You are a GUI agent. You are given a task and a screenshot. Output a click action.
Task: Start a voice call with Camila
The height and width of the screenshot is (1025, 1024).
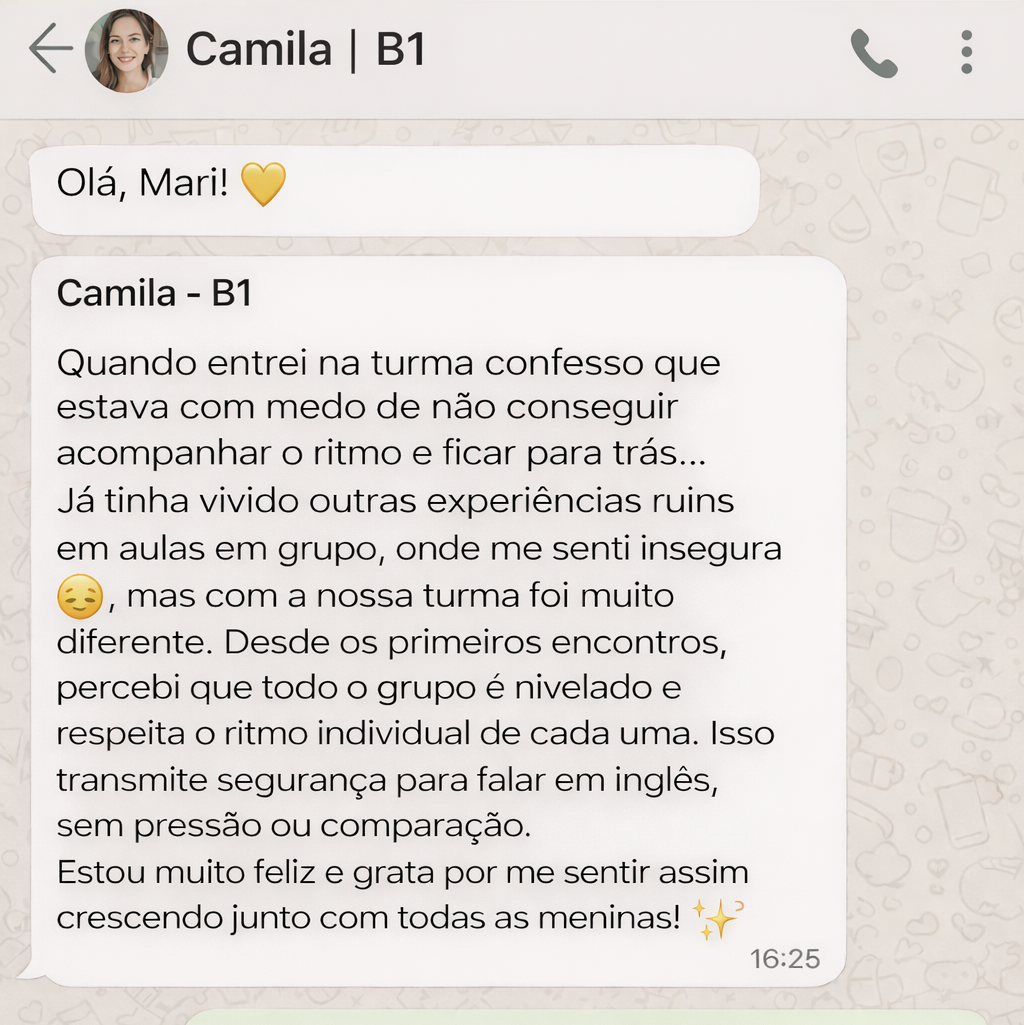pos(873,52)
